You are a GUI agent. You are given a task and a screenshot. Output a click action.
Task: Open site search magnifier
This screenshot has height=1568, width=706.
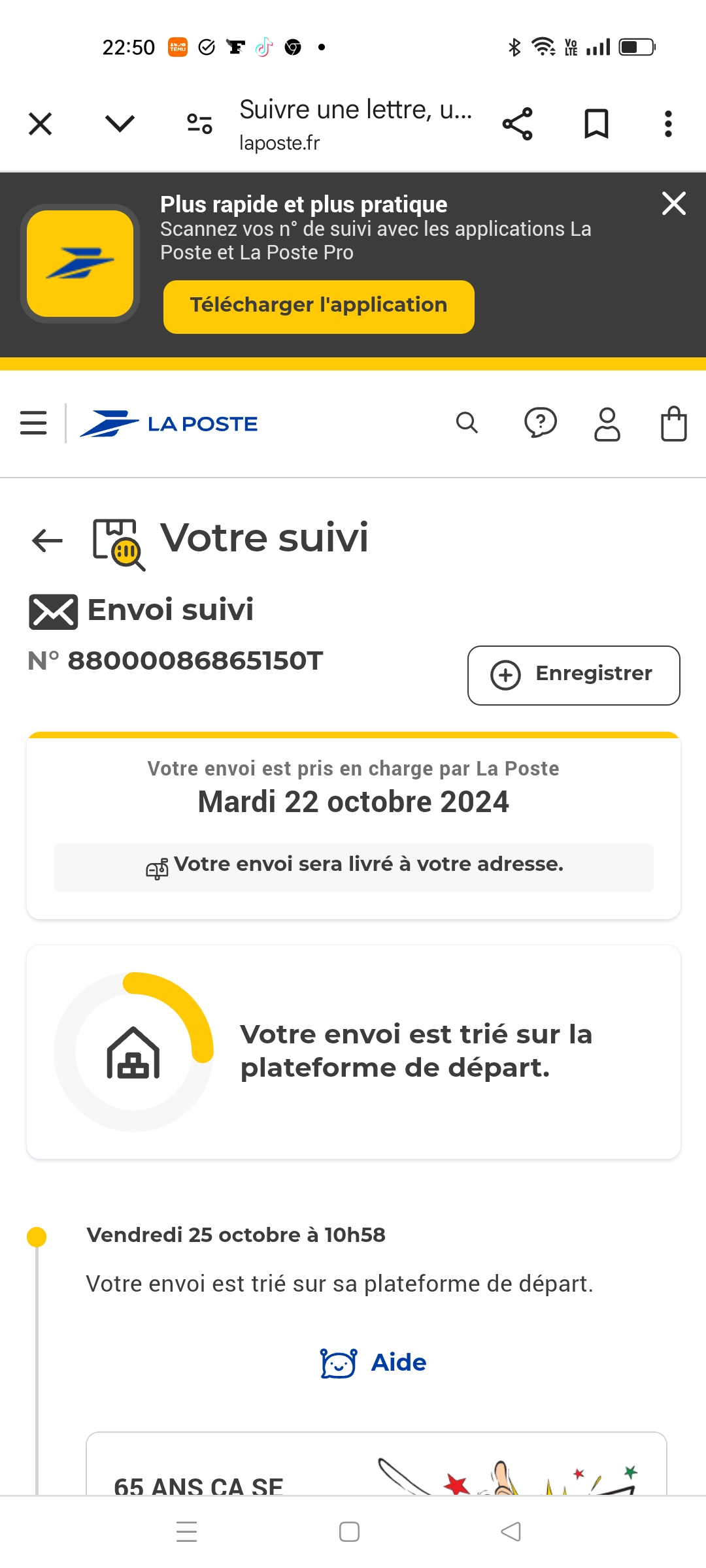click(x=467, y=423)
